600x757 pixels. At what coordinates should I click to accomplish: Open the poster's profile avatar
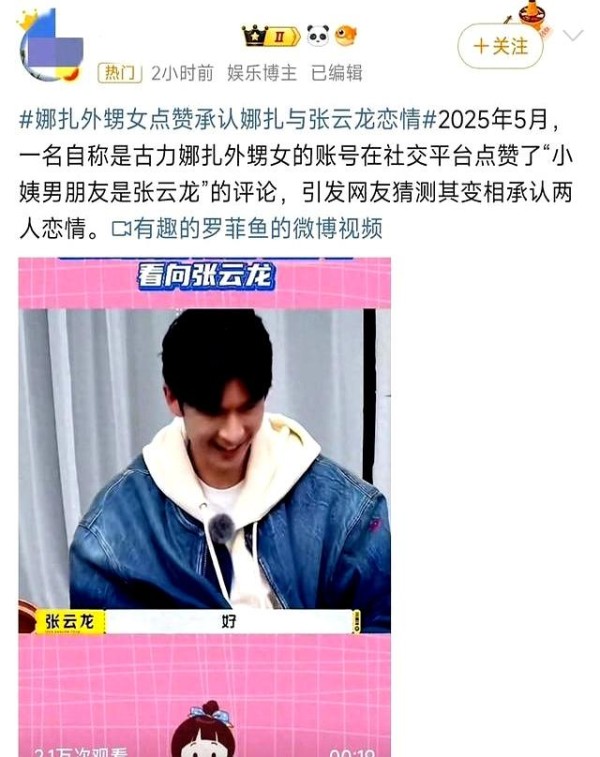pyautogui.click(x=50, y=45)
